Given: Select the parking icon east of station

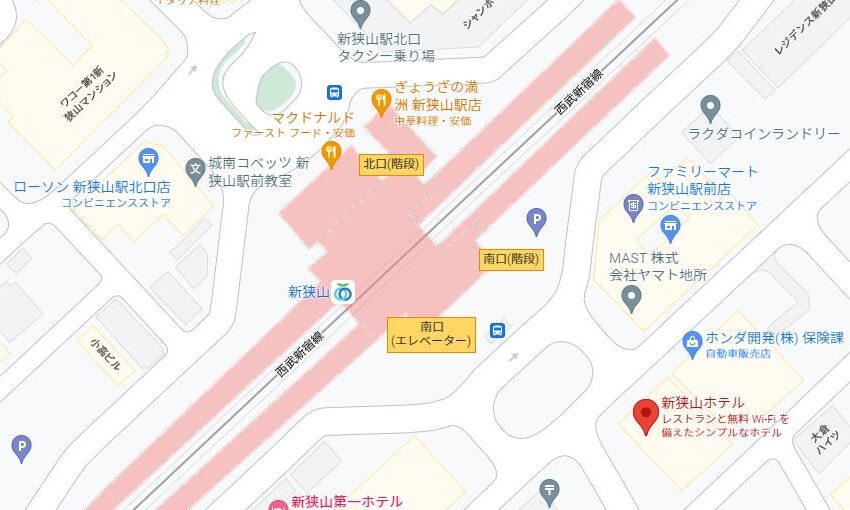Looking at the screenshot, I should 537,220.
